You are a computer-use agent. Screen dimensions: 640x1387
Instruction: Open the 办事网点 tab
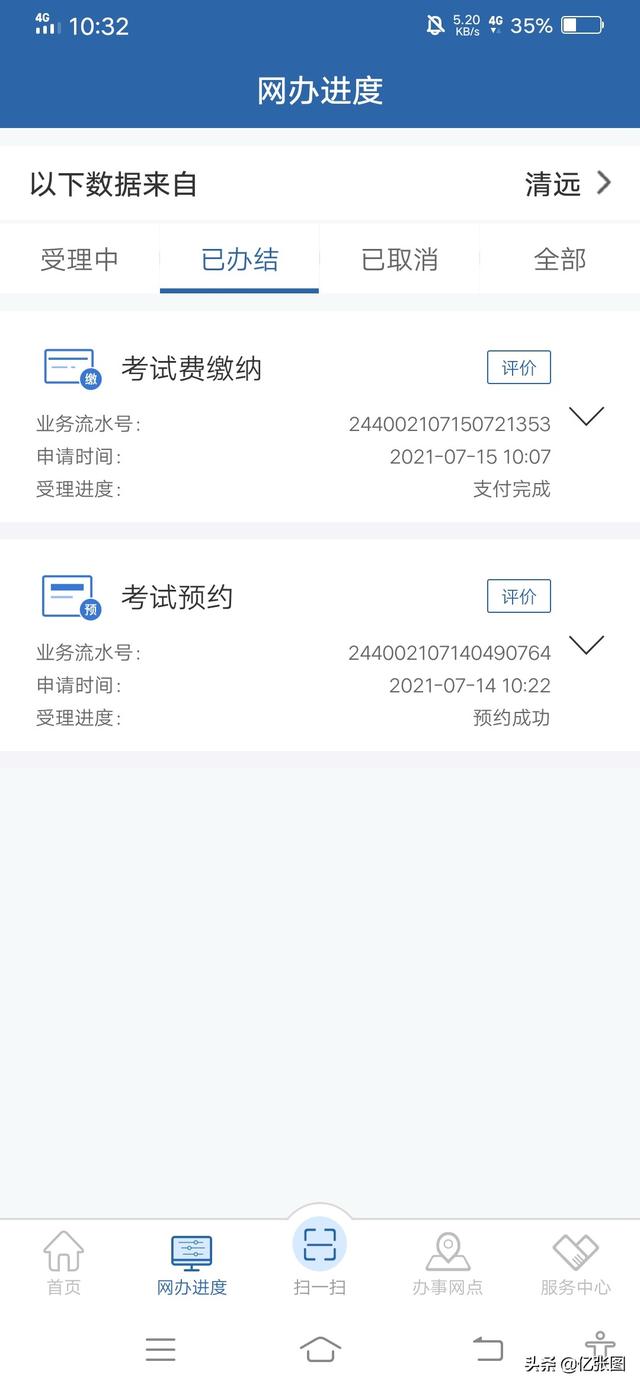(447, 1264)
